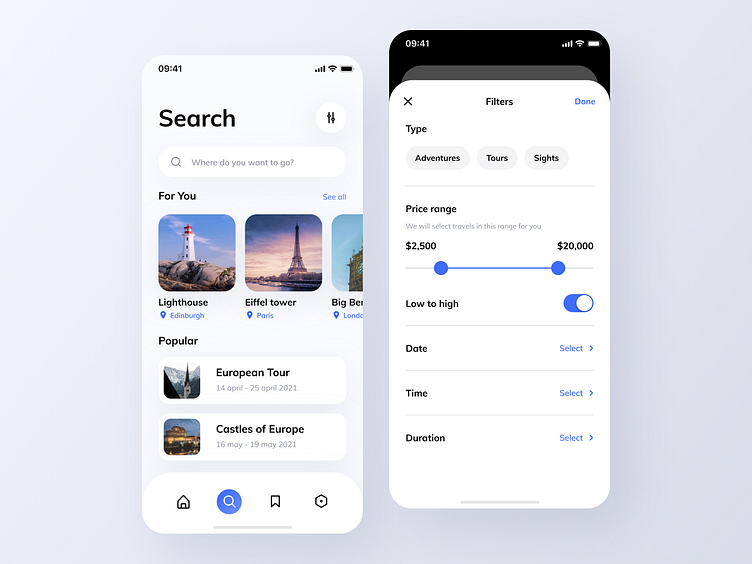
Task: Open the filter settings icon beside Search
Action: point(331,118)
